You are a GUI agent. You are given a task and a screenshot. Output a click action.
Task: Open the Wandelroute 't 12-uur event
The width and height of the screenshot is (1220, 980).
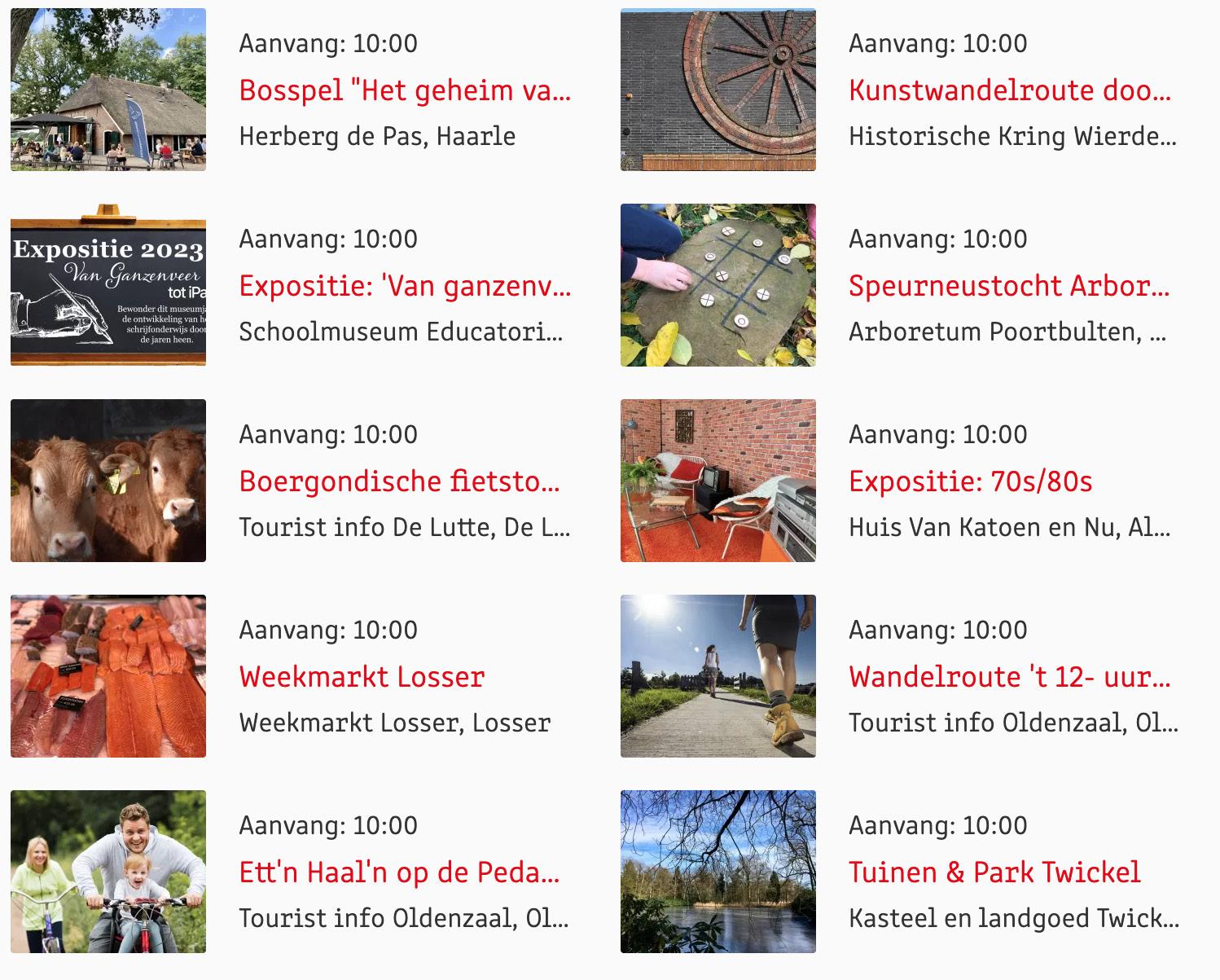pos(1010,677)
